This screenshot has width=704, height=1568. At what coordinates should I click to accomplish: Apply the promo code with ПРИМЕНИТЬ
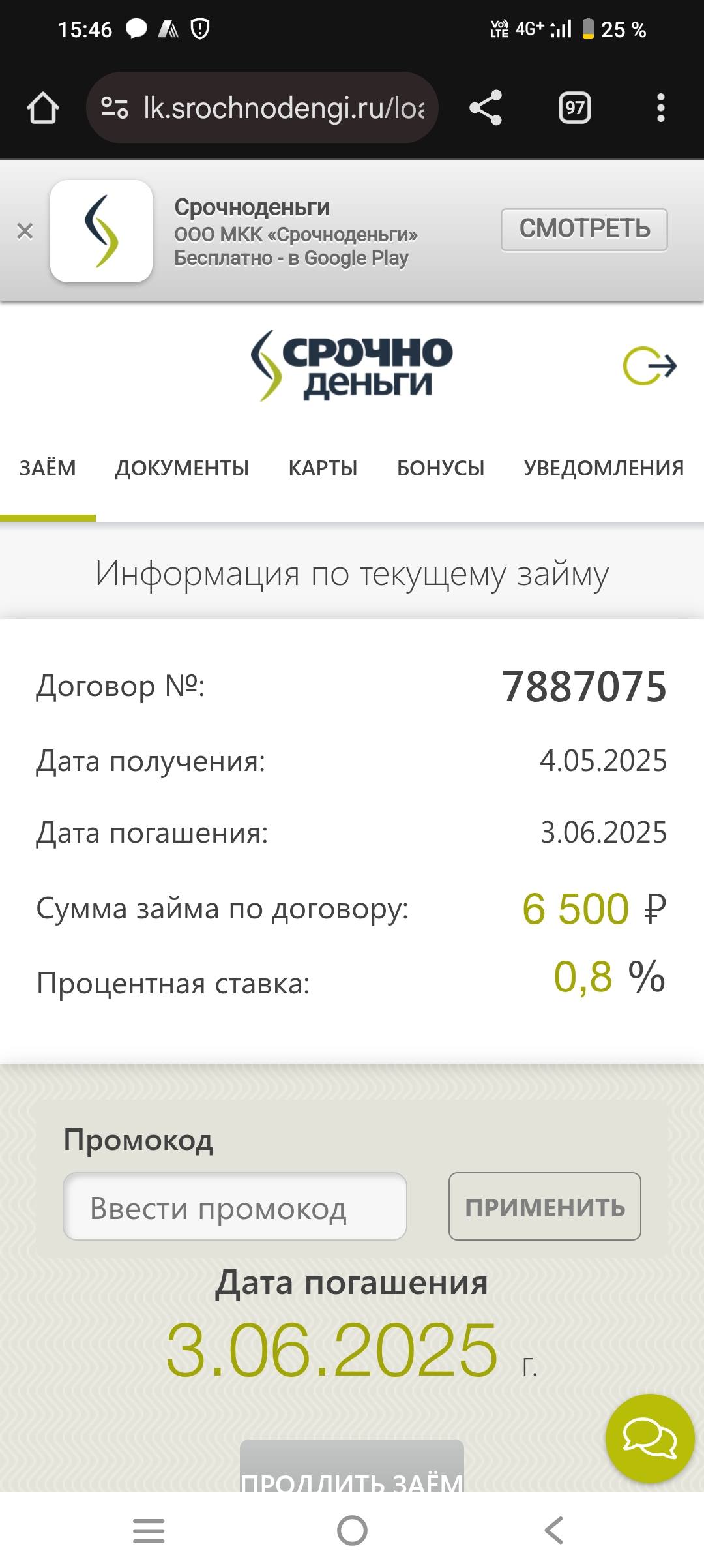(x=545, y=1207)
